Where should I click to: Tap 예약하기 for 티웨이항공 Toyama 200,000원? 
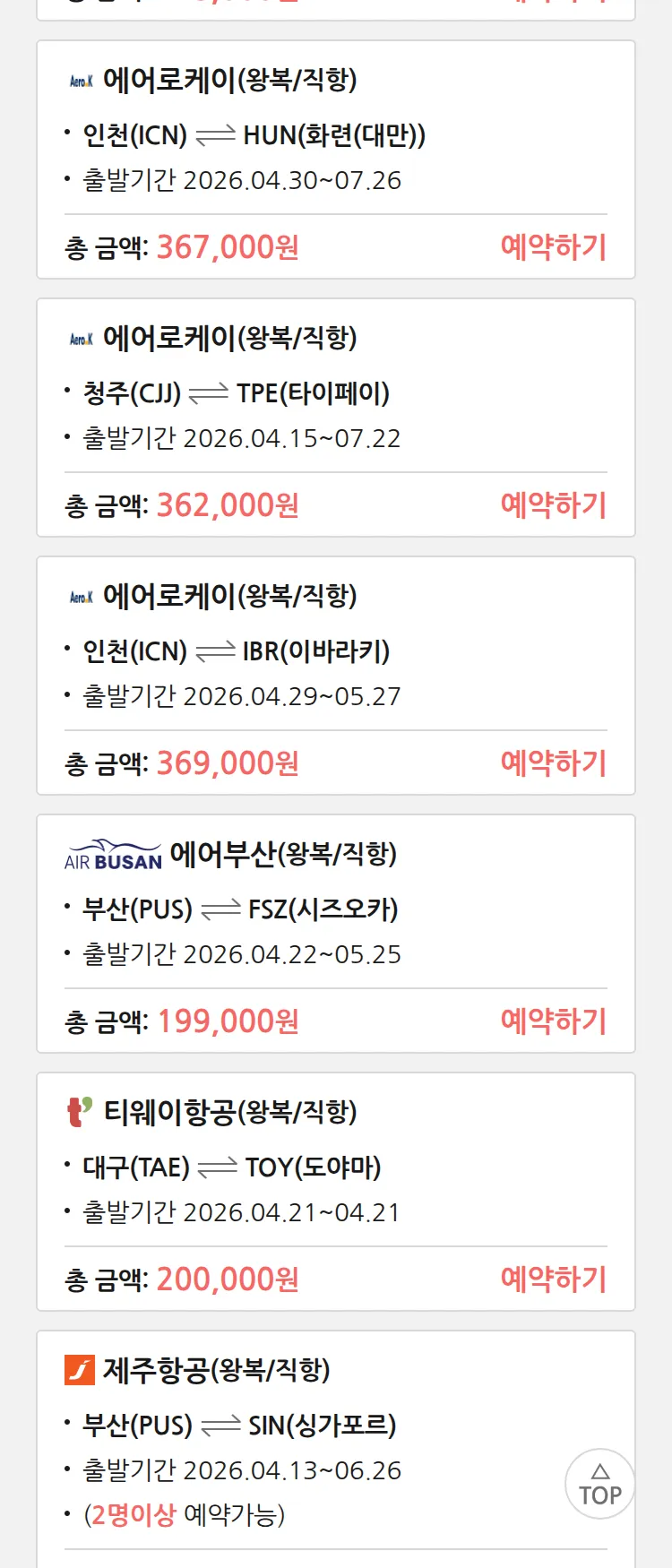(553, 1279)
